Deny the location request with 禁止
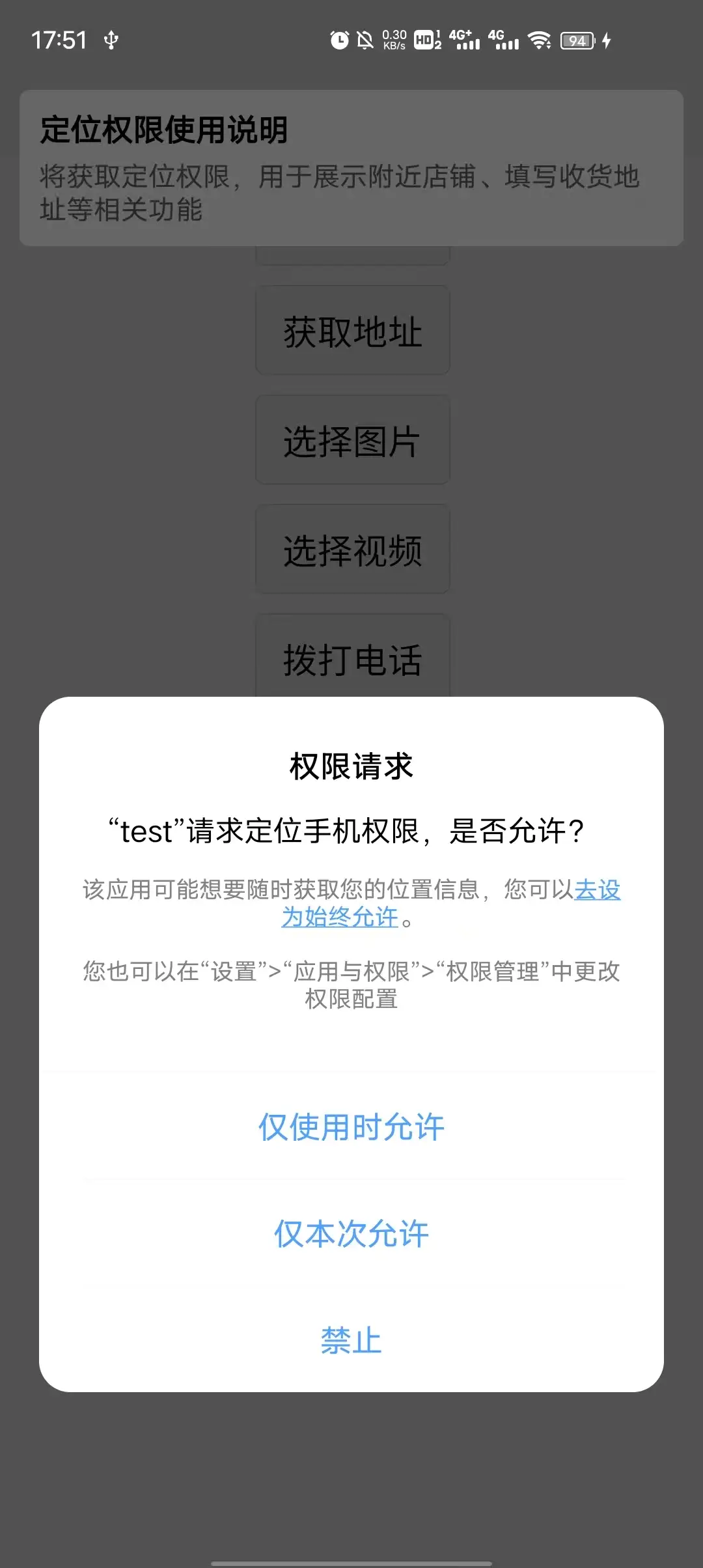 tap(351, 1340)
